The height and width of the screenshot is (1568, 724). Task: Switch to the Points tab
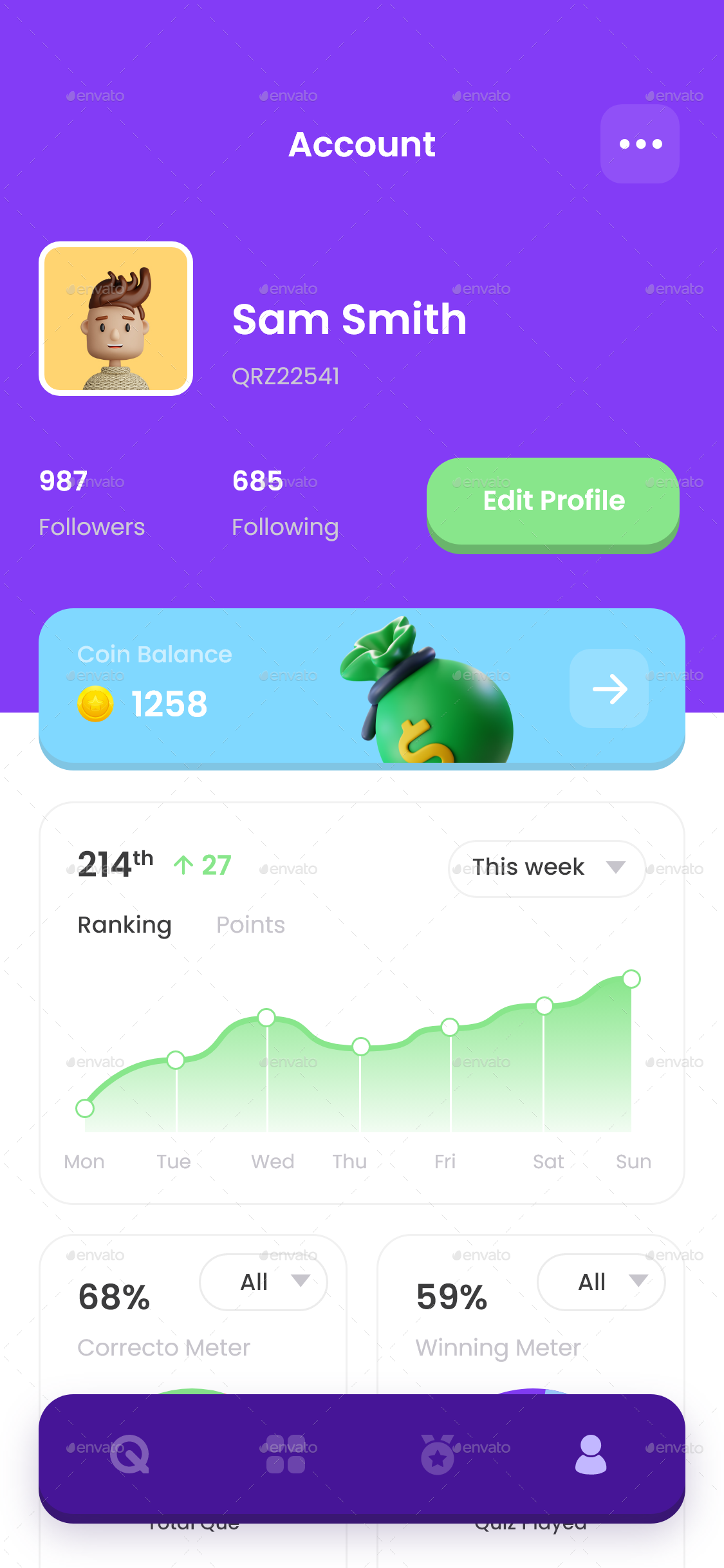click(250, 925)
